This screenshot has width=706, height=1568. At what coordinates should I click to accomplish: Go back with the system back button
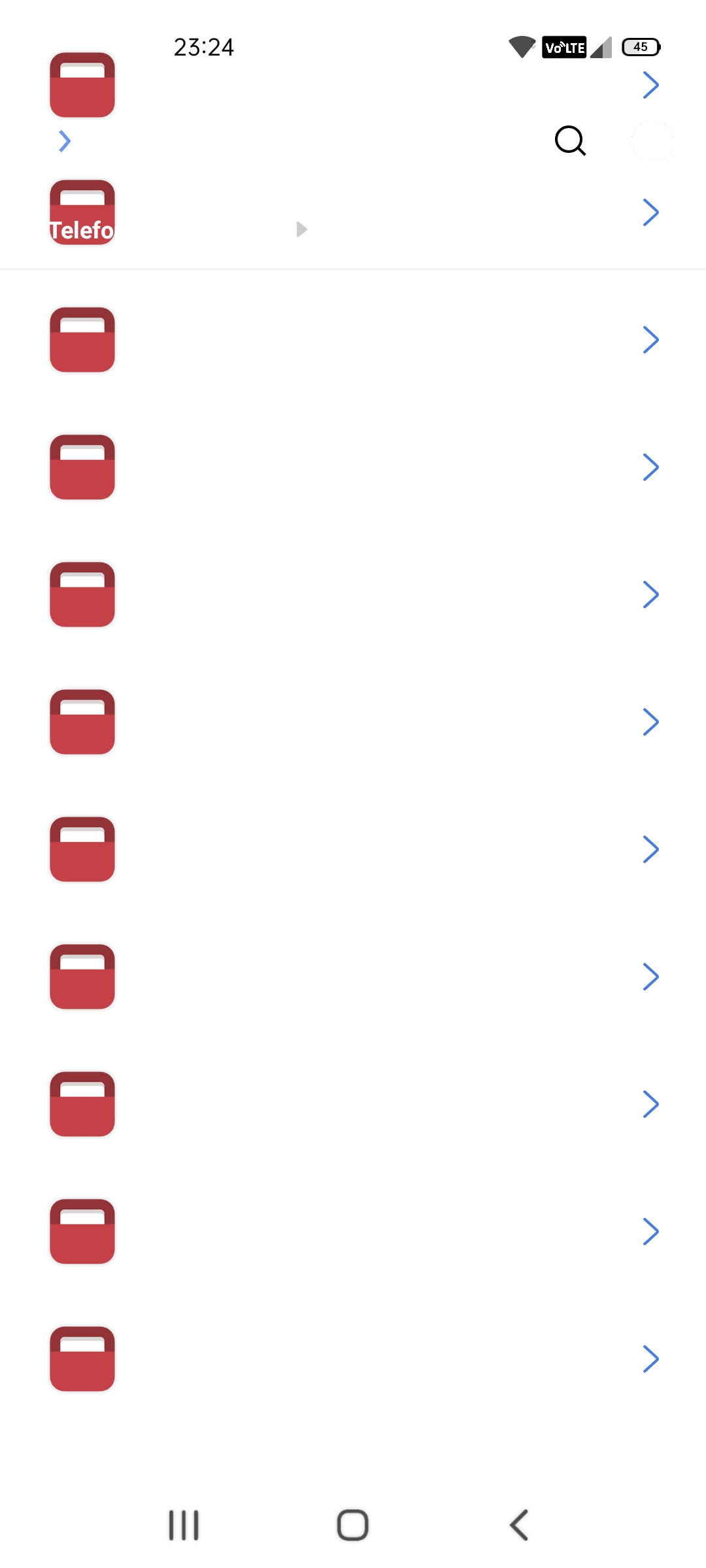pyautogui.click(x=519, y=1525)
